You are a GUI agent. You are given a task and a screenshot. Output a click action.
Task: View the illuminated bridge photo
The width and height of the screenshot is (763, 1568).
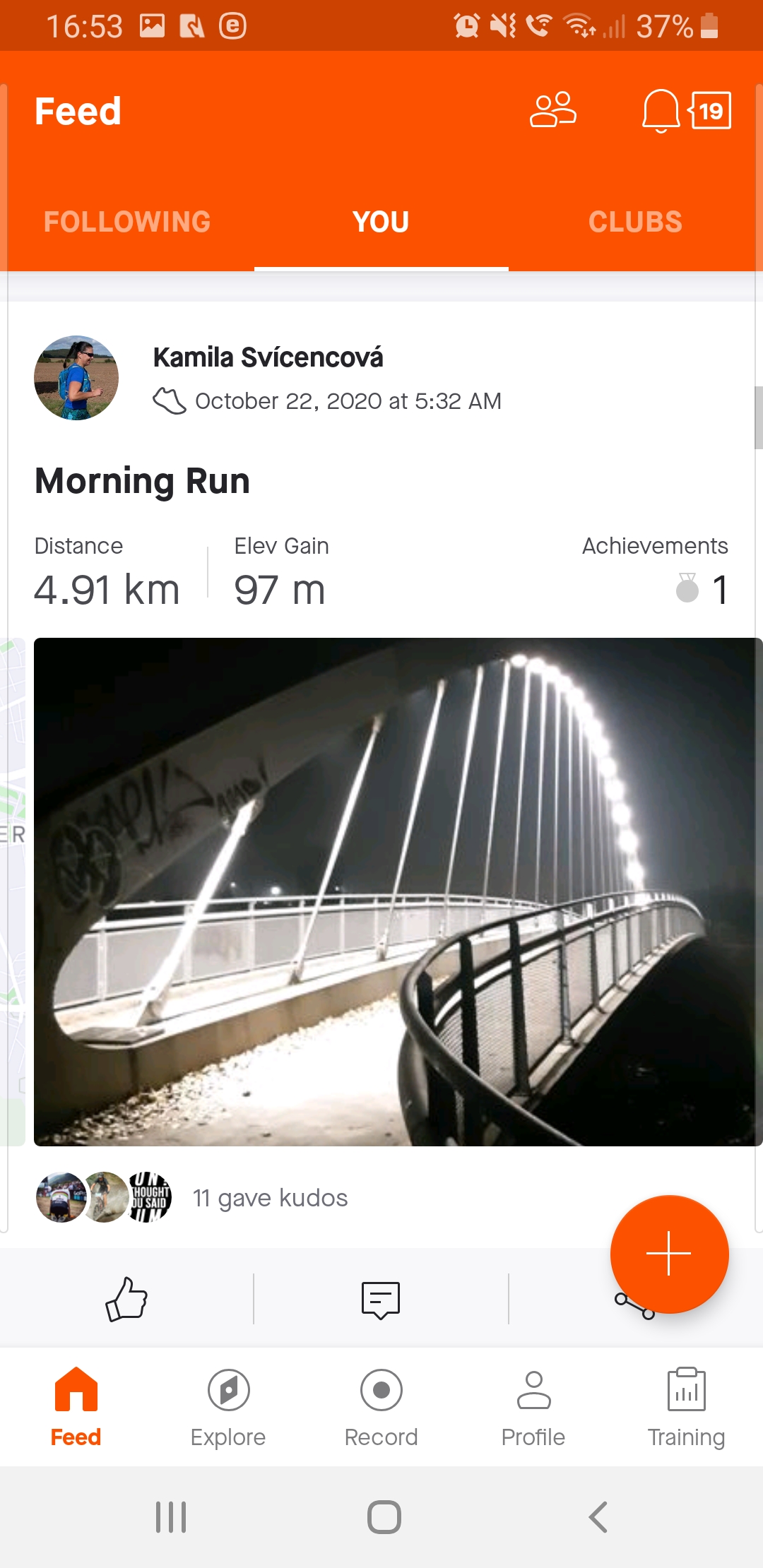tap(398, 891)
